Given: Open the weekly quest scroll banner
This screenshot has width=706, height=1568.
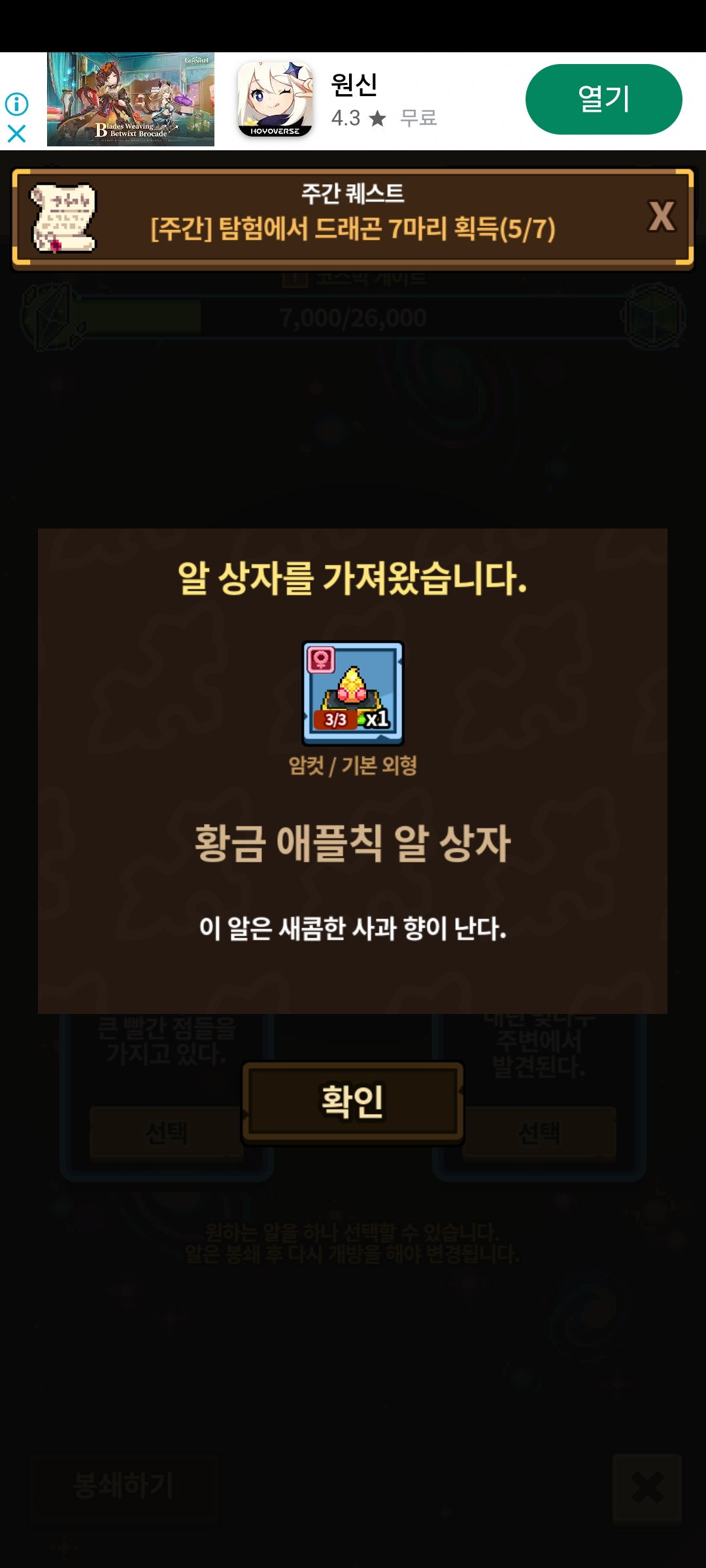Looking at the screenshot, I should click(353, 218).
